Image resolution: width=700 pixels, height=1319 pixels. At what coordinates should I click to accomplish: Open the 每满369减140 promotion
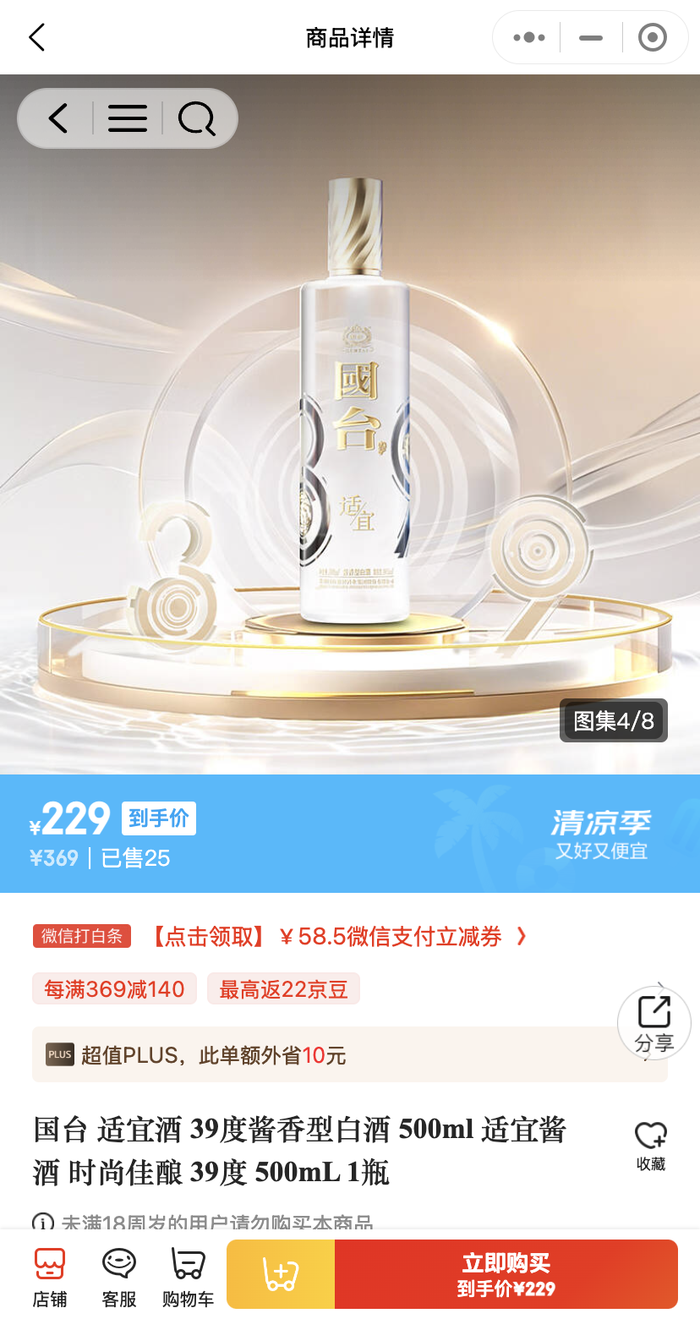114,989
